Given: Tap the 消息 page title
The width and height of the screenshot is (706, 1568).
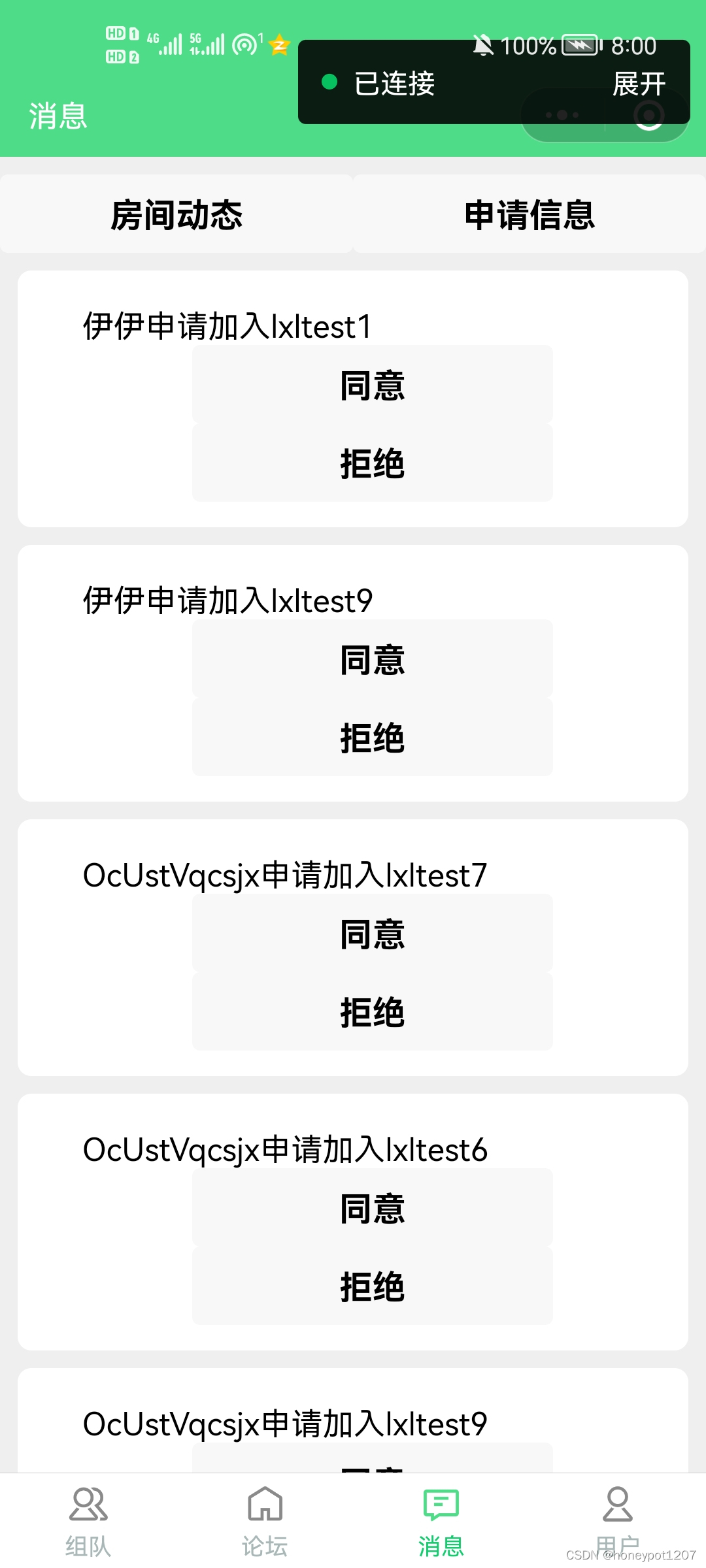Looking at the screenshot, I should point(58,114).
